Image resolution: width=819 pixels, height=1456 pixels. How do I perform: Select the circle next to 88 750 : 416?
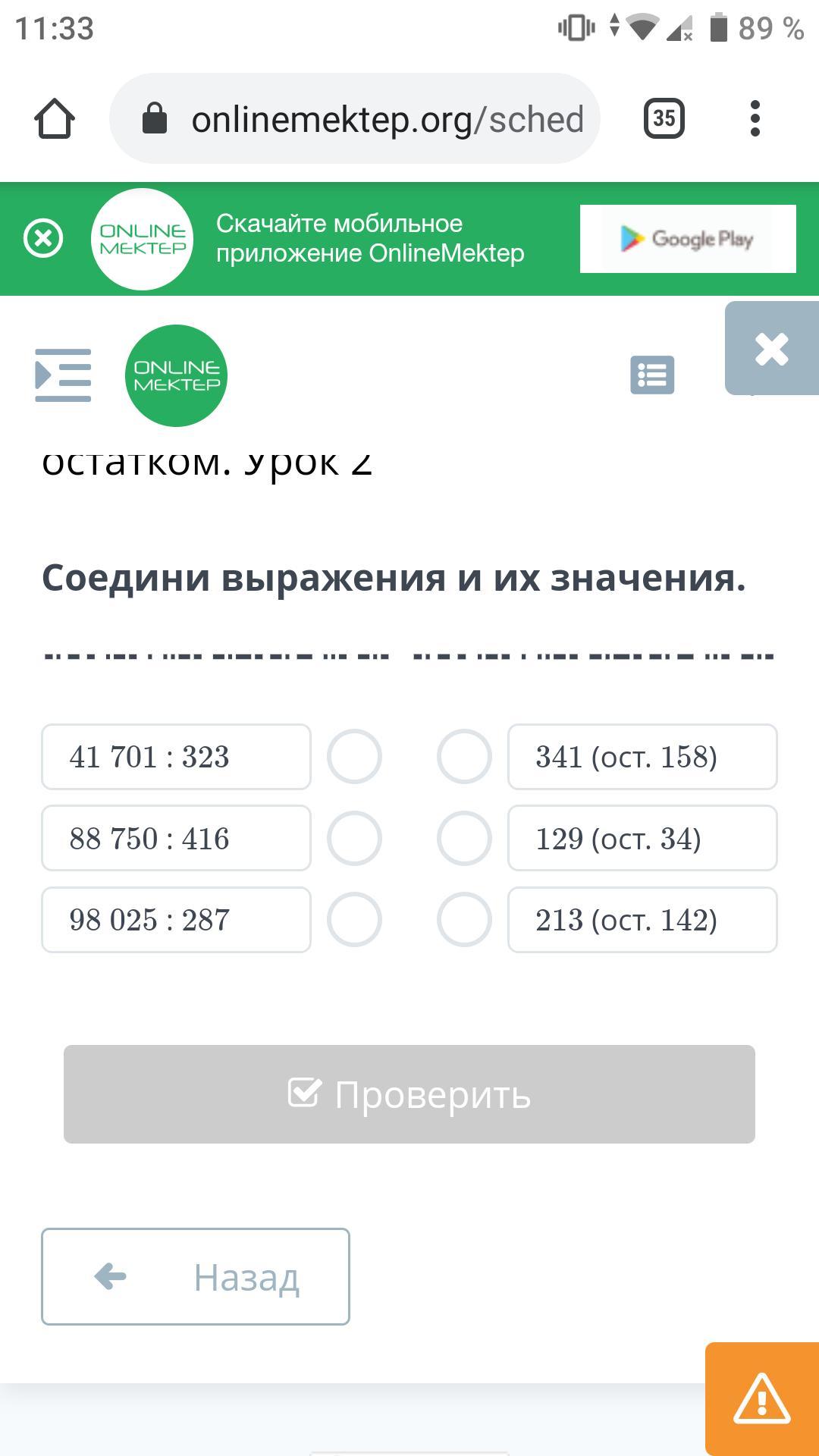[x=354, y=839]
